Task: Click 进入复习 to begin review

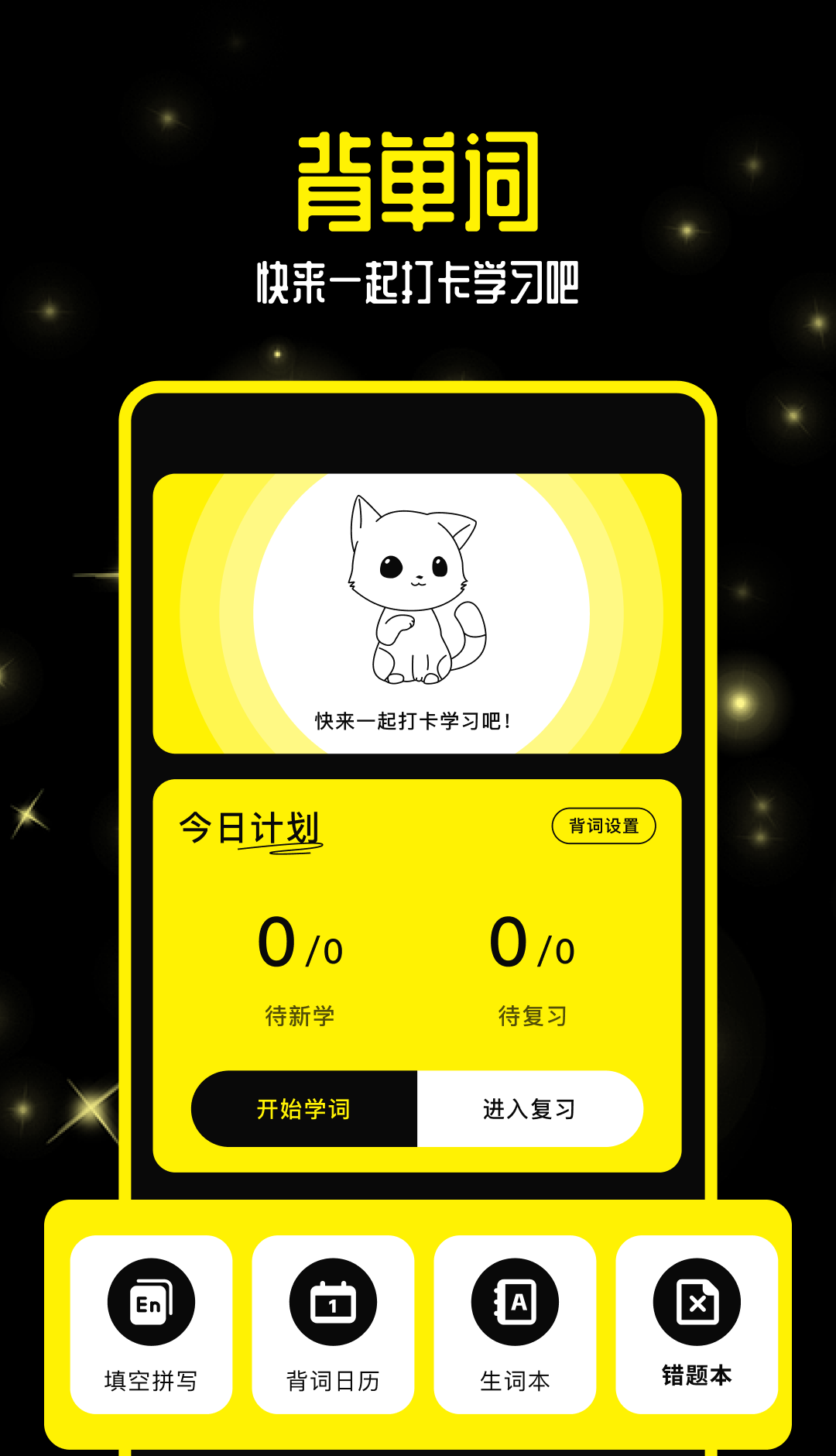Action: pyautogui.click(x=530, y=1109)
